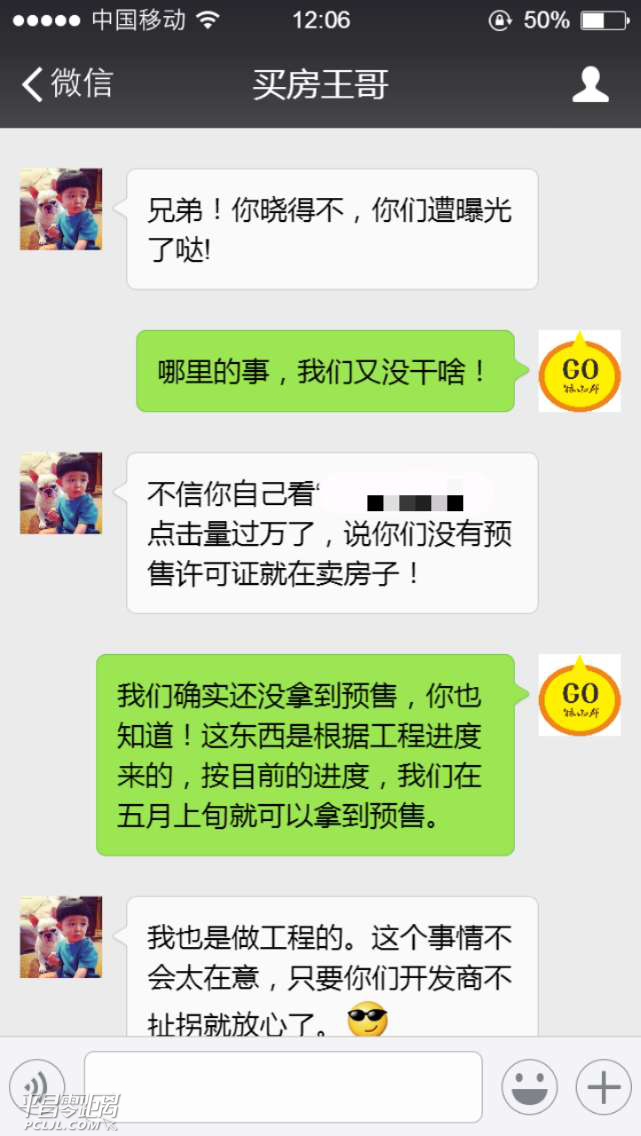The height and width of the screenshot is (1136, 641).
Task: Open chat details via the profile icon
Action: click(590, 85)
